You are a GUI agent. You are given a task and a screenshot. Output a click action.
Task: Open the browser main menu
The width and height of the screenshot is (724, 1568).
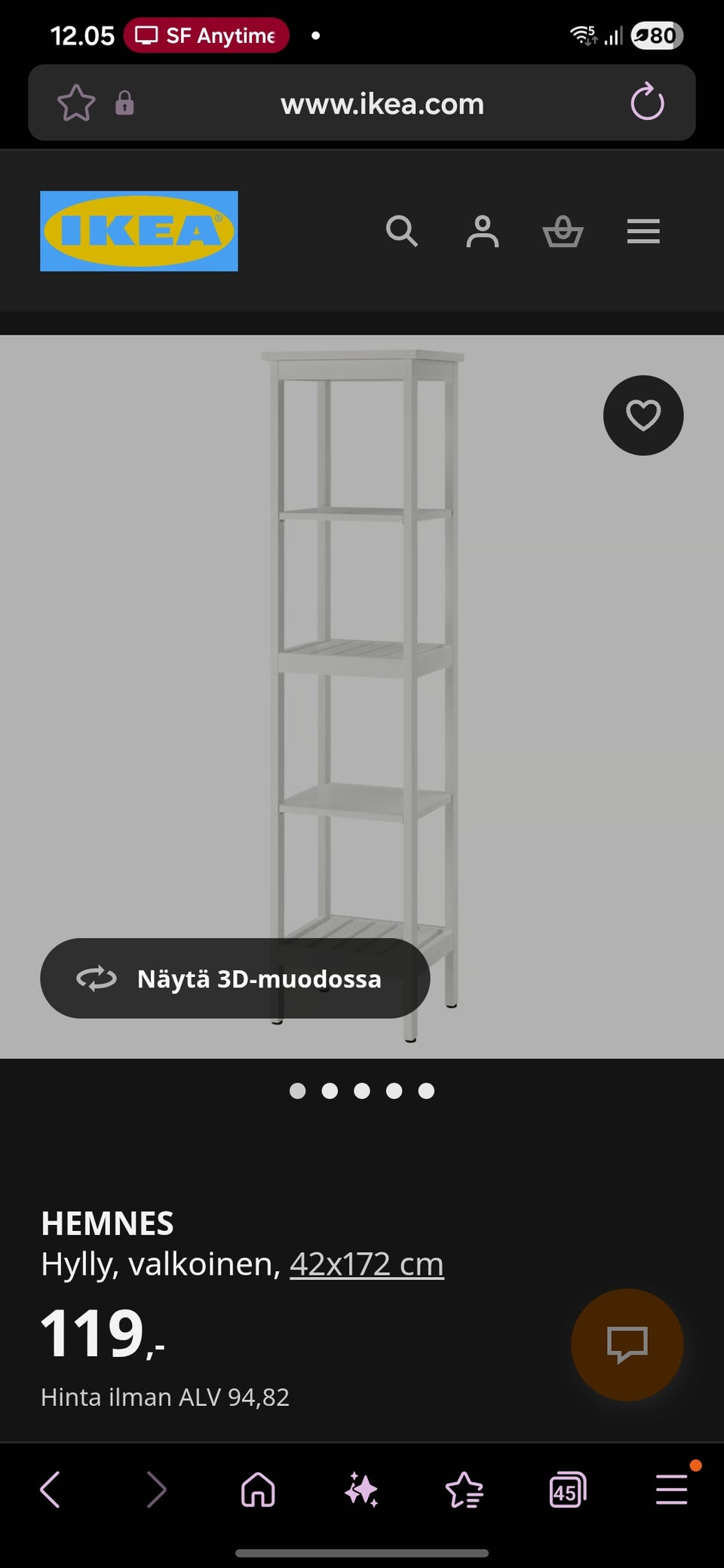point(671,1490)
